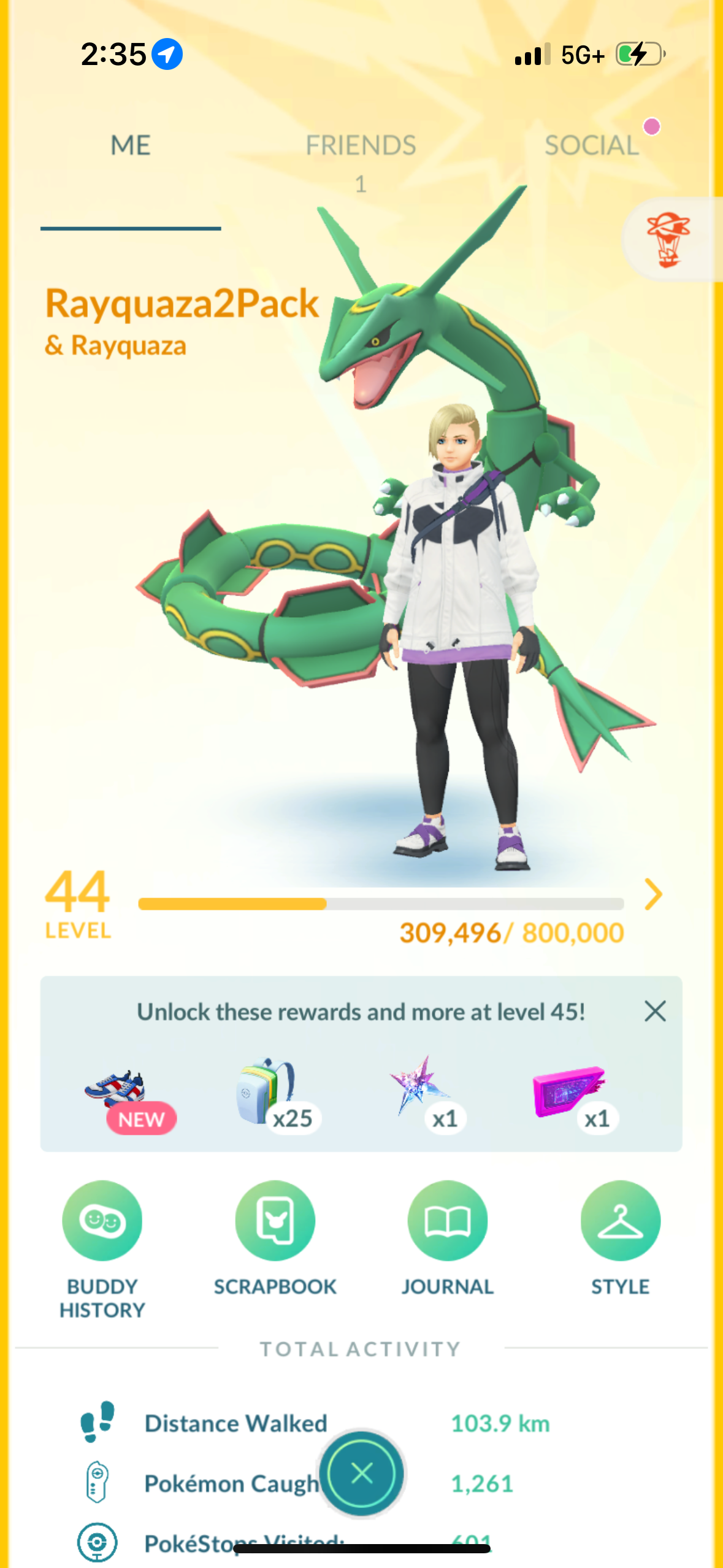
Task: Close the trainer profile screen
Action: coord(362,1472)
